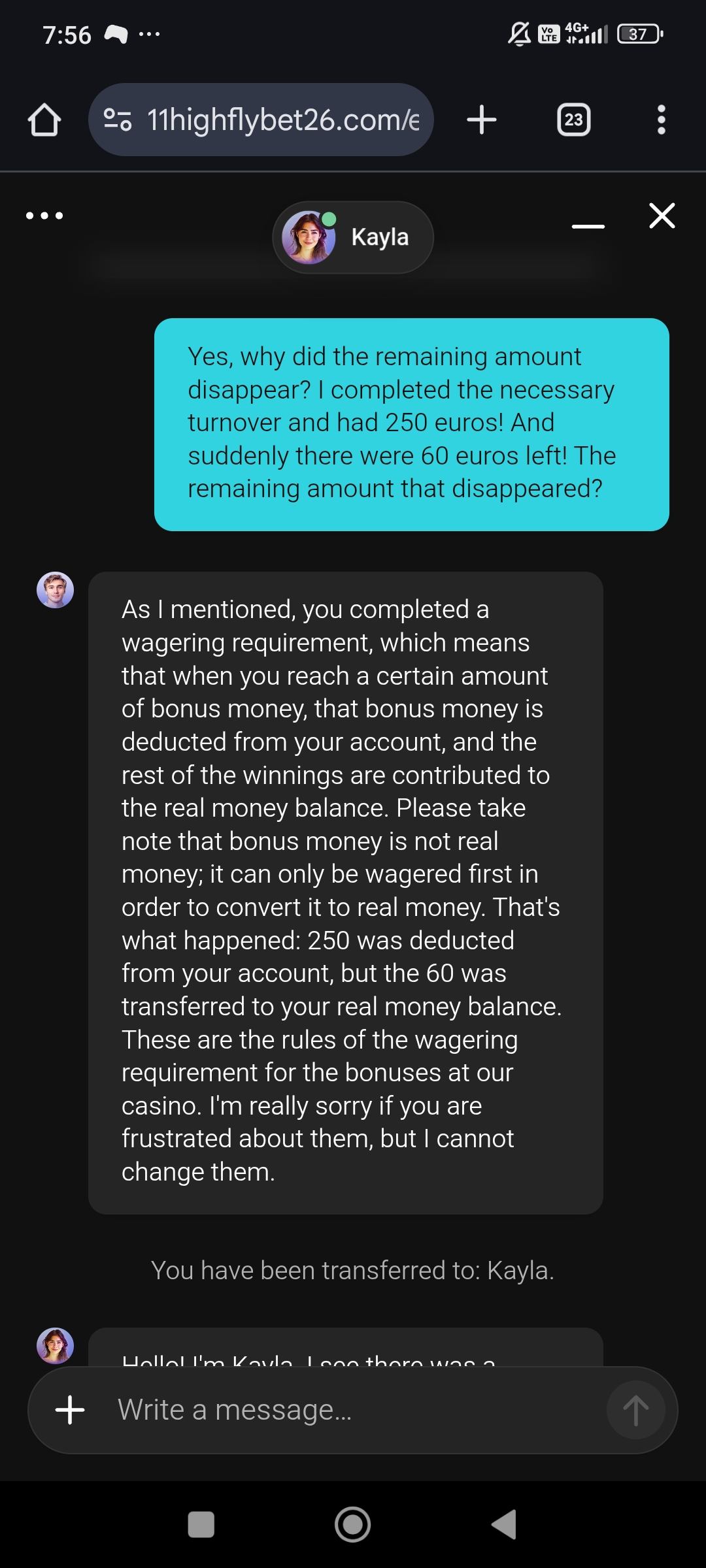The height and width of the screenshot is (1568, 706).
Task: Open the browser overflow menu
Action: point(661,120)
